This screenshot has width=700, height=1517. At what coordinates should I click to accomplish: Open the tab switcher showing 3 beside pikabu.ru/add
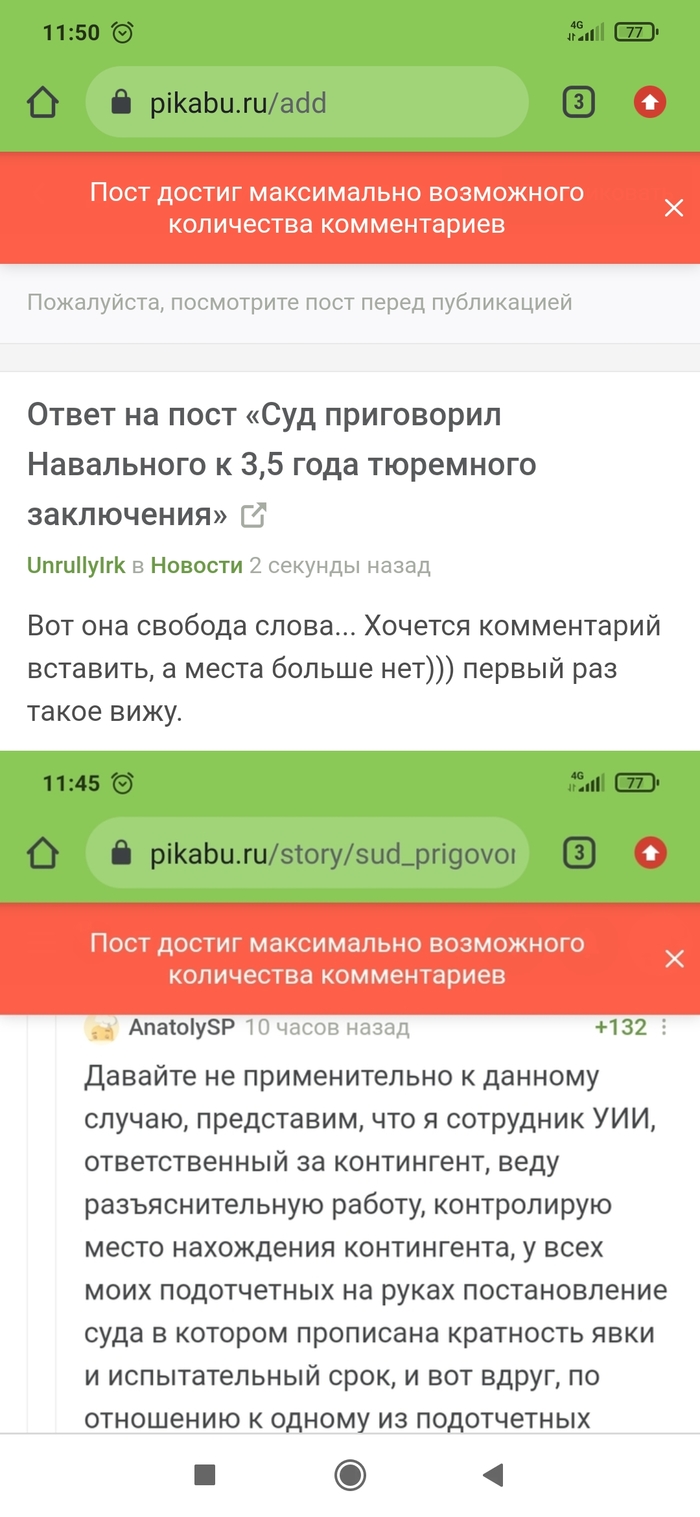tap(578, 102)
